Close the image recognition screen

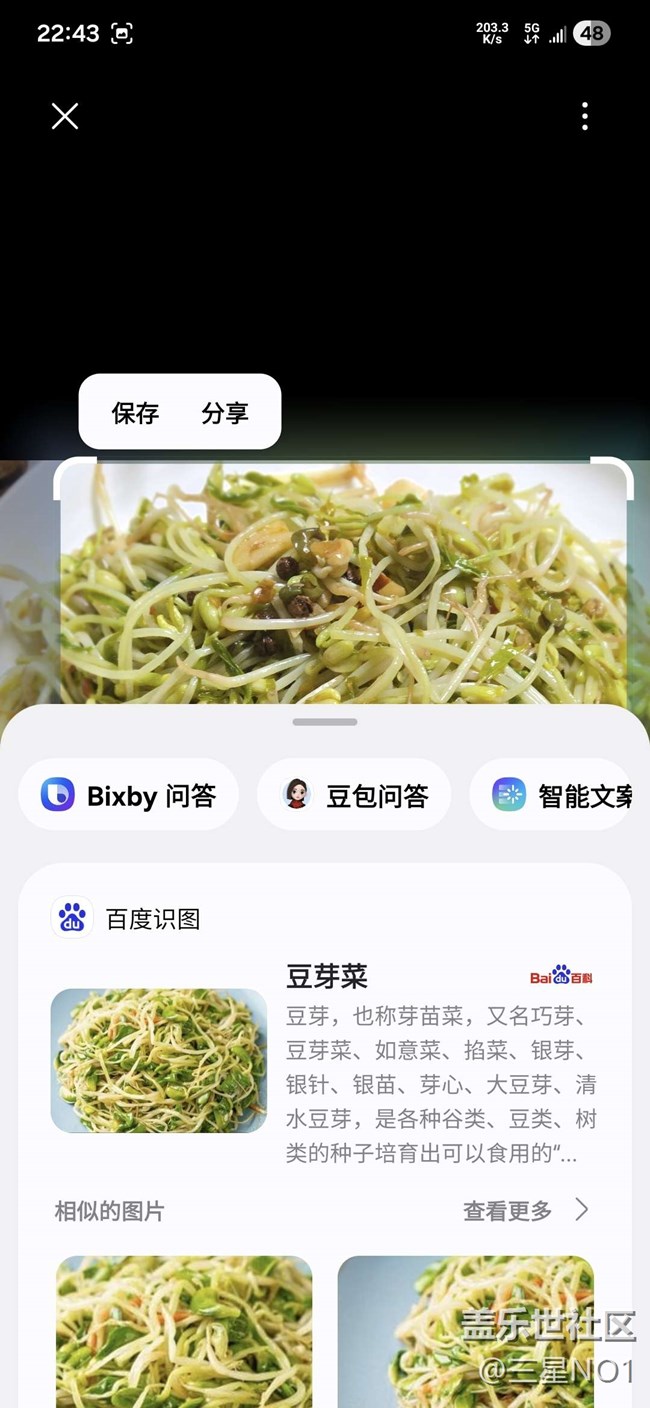click(x=65, y=117)
